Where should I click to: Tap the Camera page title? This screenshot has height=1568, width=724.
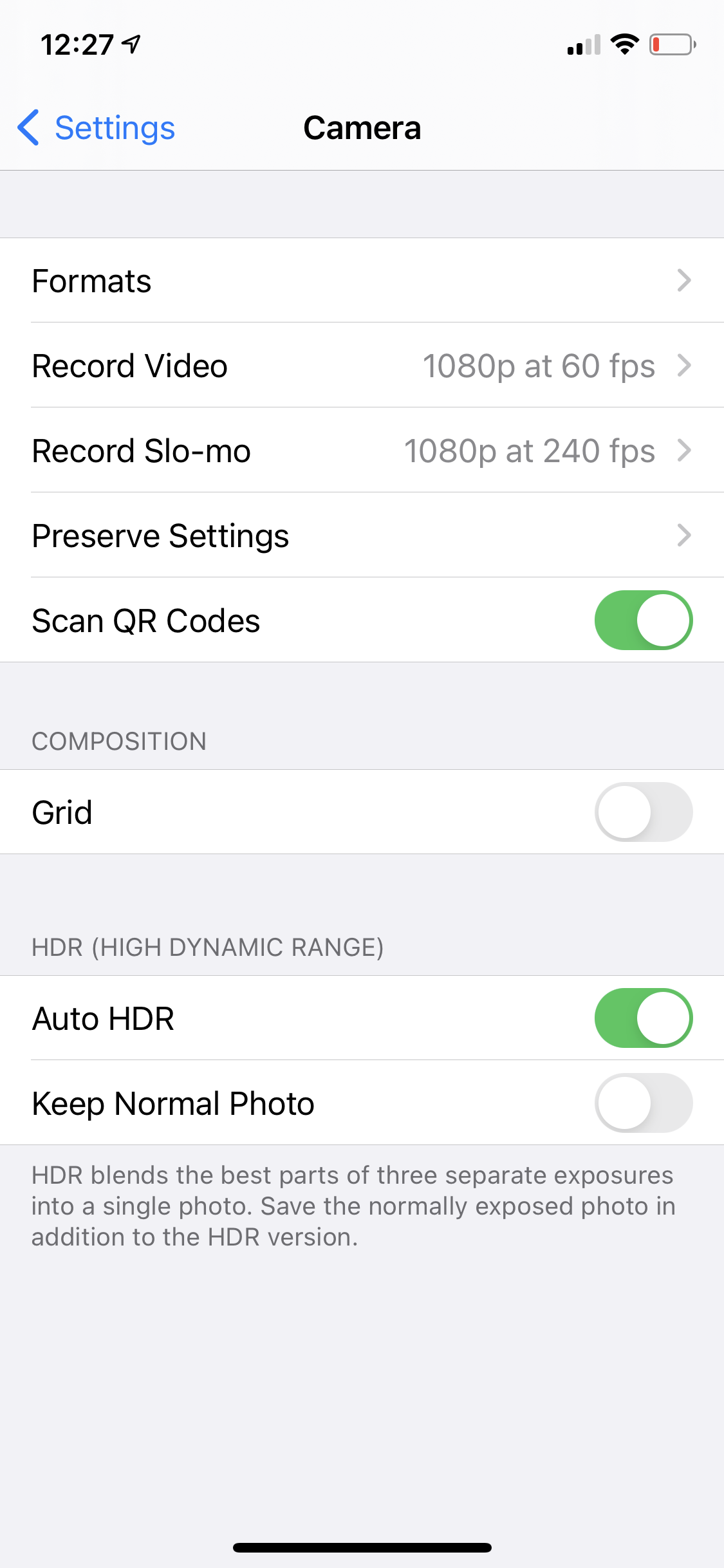pos(362,127)
